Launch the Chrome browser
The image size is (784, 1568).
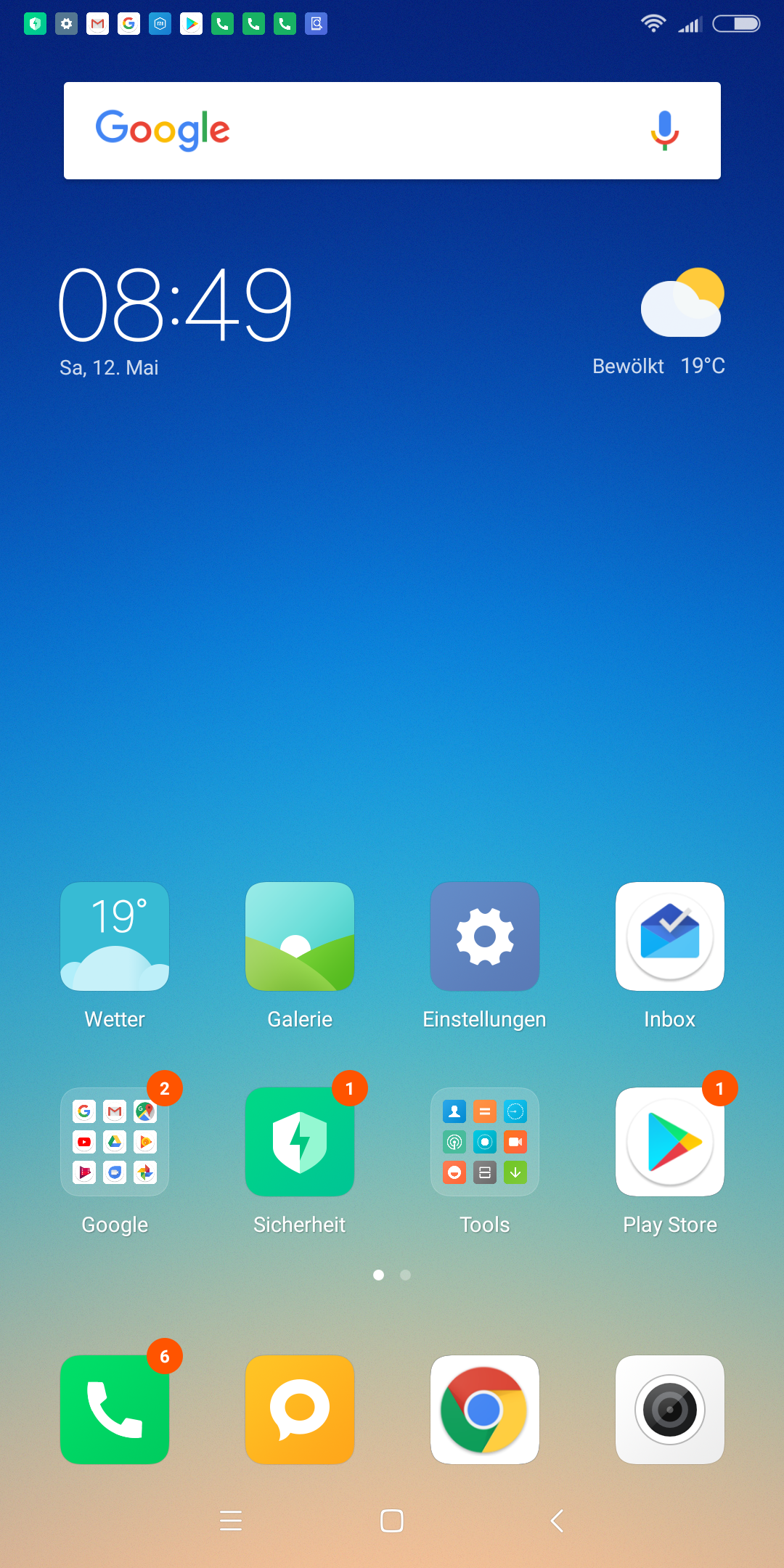tap(485, 1410)
